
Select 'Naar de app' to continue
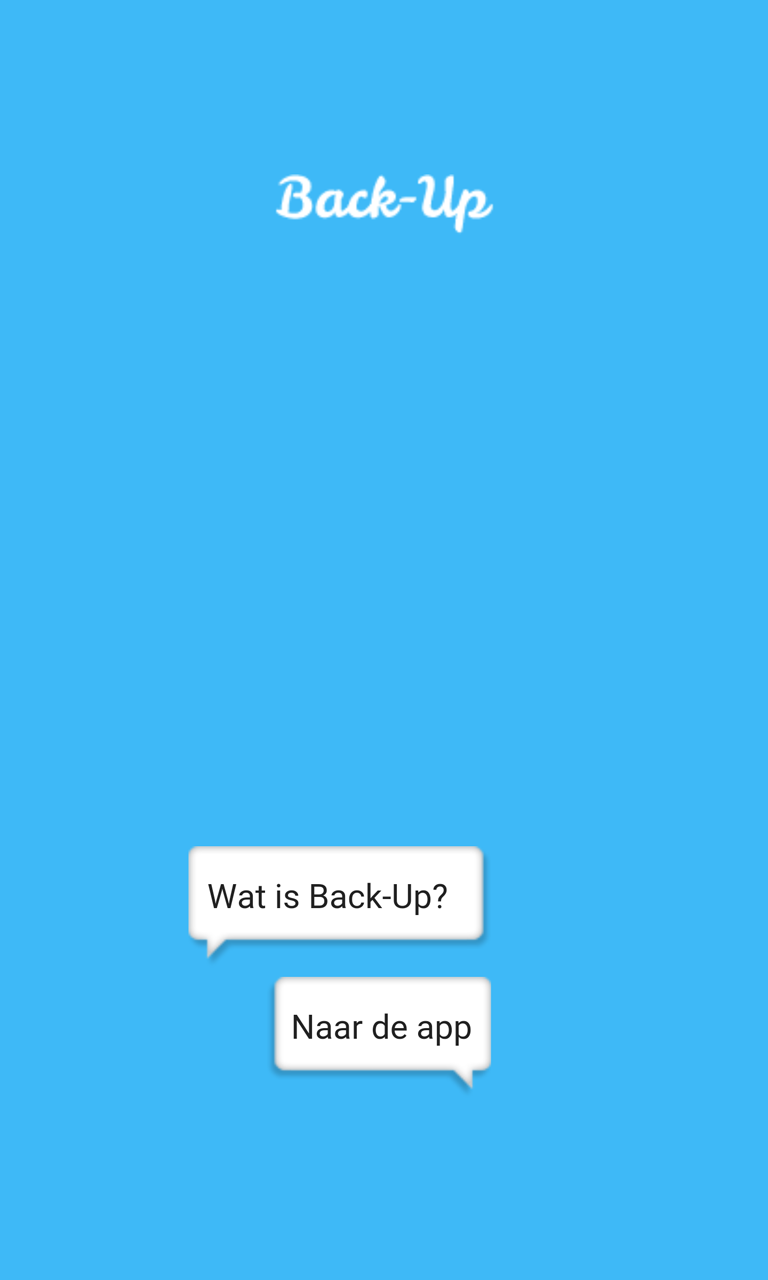382,1025
